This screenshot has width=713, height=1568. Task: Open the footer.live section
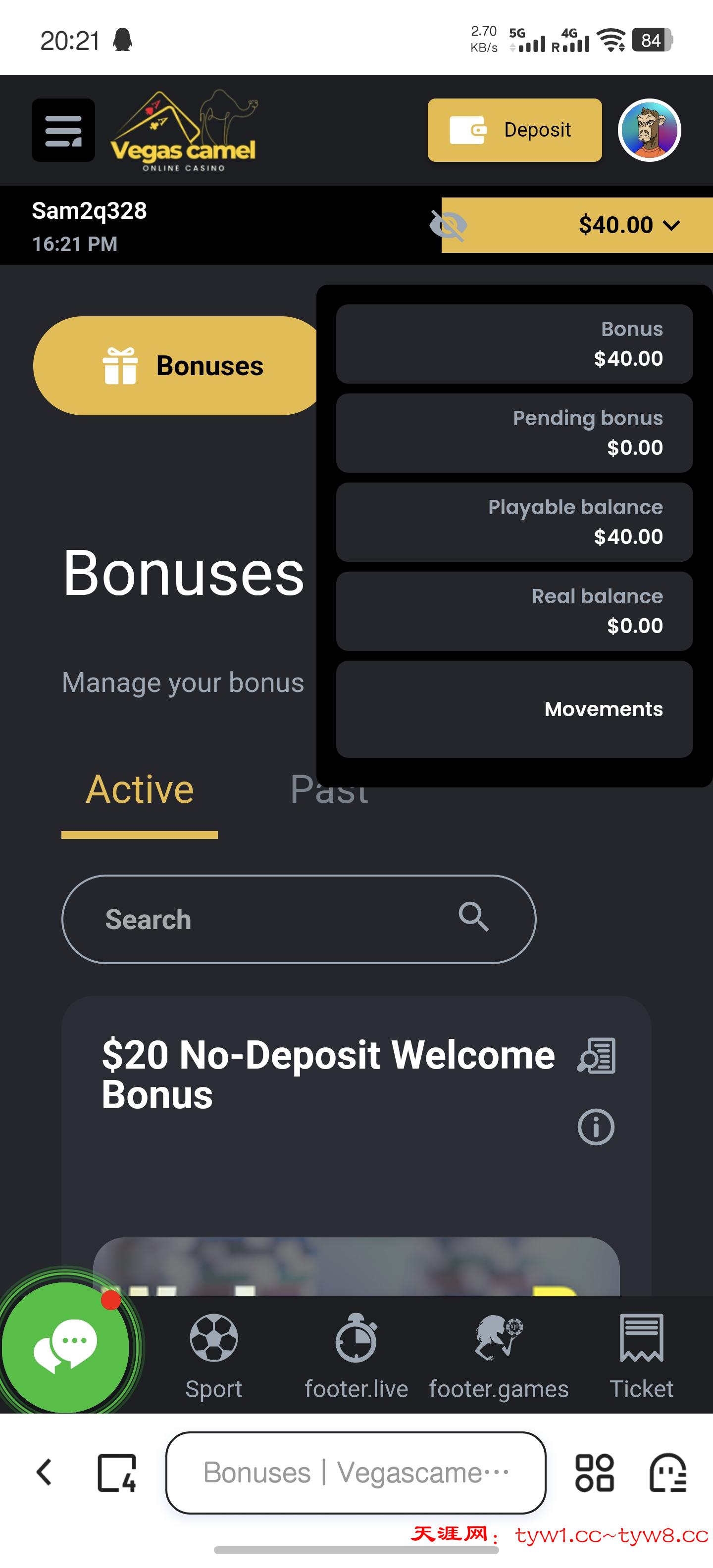coord(356,1356)
